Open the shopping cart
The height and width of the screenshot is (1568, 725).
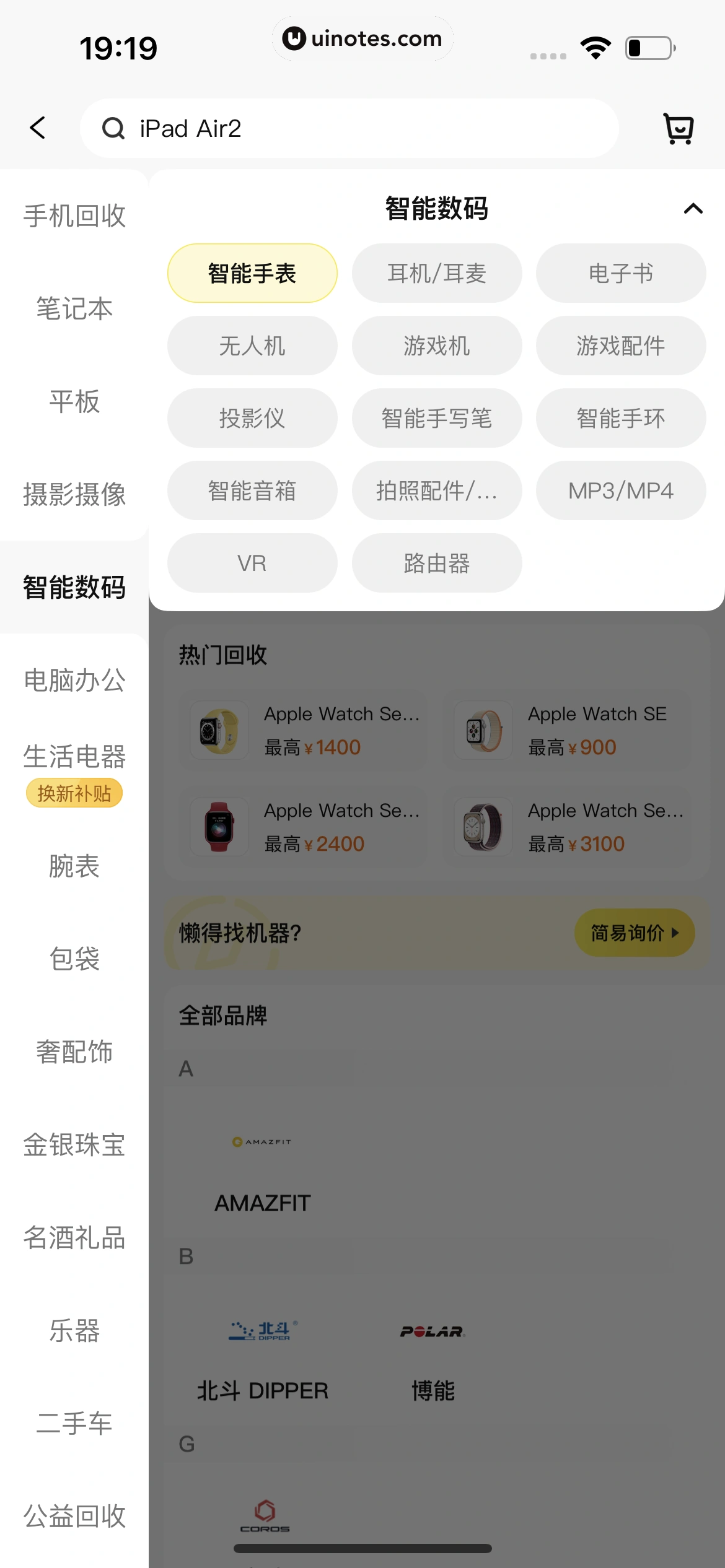coord(679,128)
